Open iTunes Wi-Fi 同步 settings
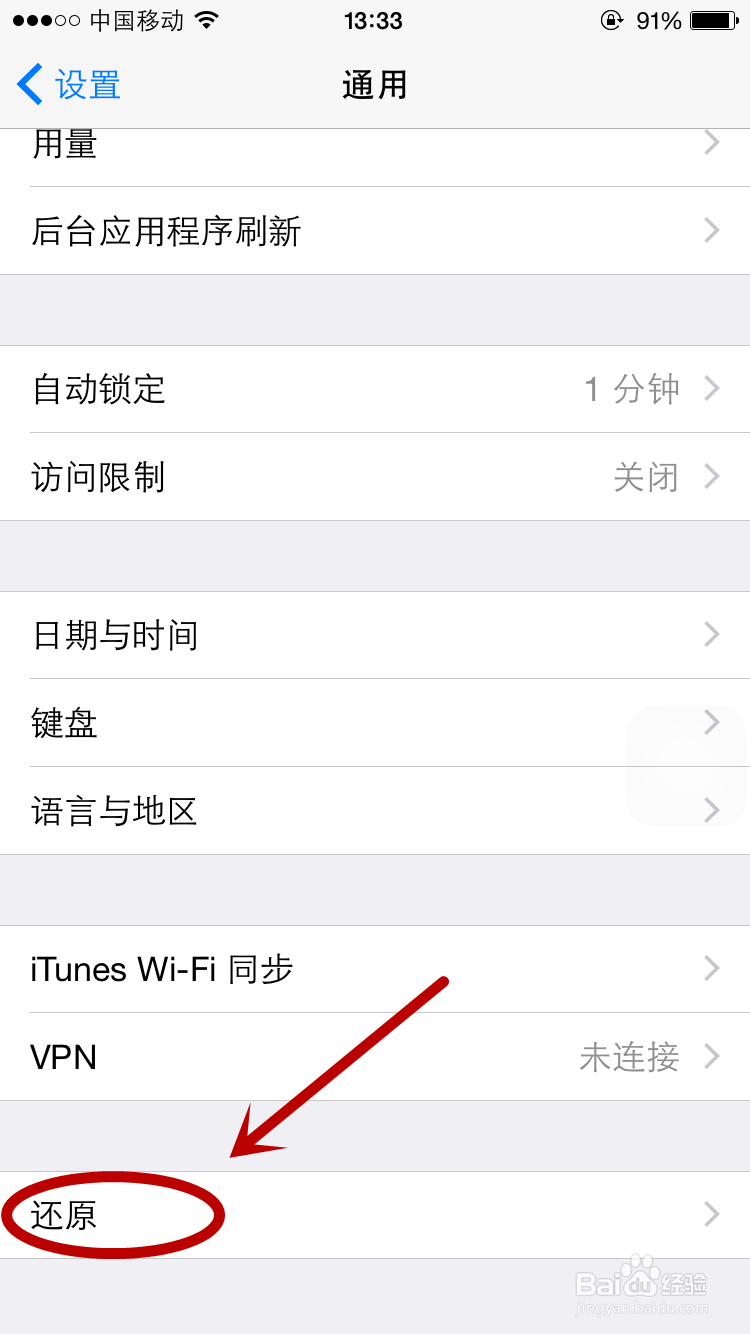 tap(375, 968)
